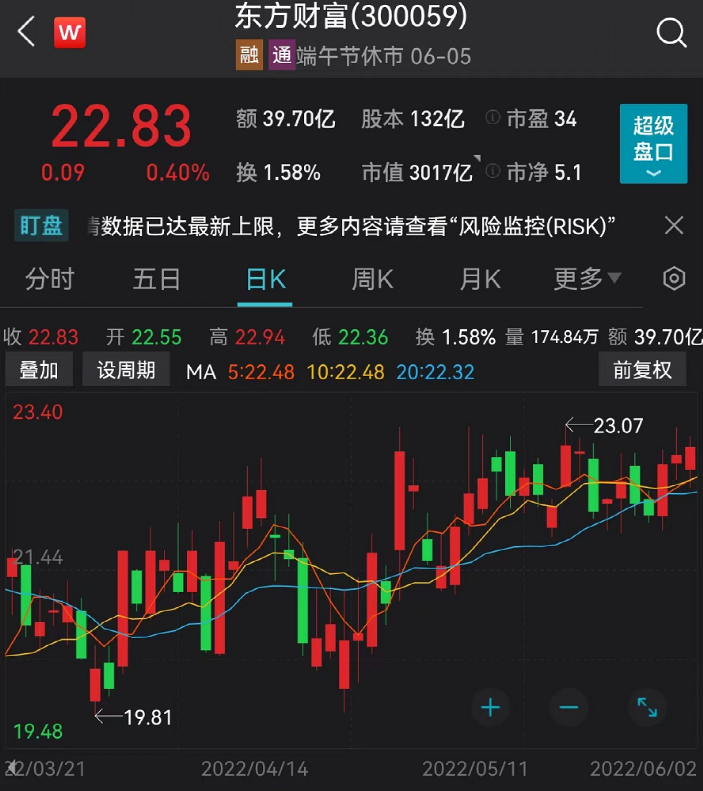Switch to the 周K chart tab
Screen dimensions: 703x791
(x=372, y=278)
